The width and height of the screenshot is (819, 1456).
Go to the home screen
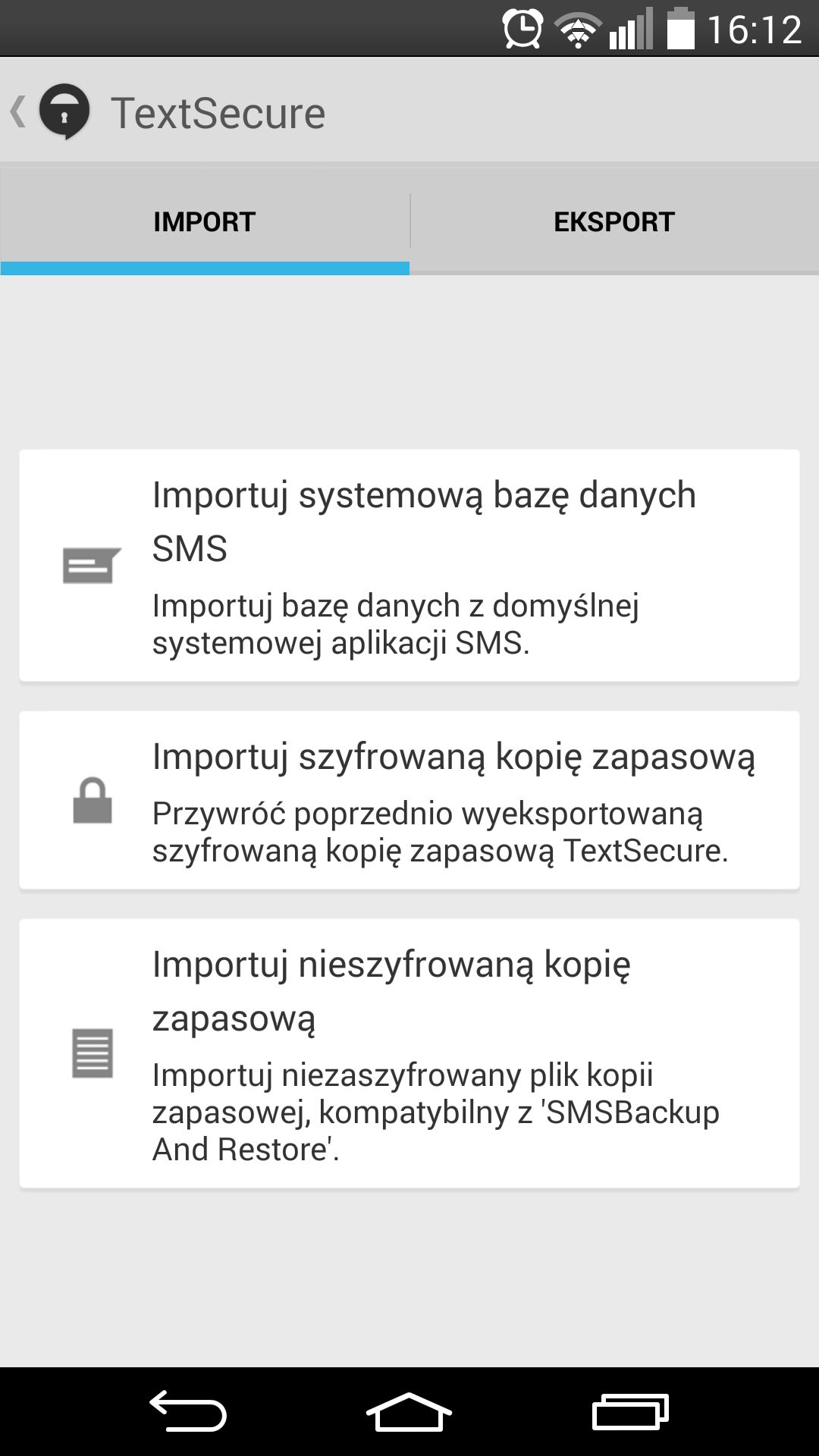[409, 1411]
